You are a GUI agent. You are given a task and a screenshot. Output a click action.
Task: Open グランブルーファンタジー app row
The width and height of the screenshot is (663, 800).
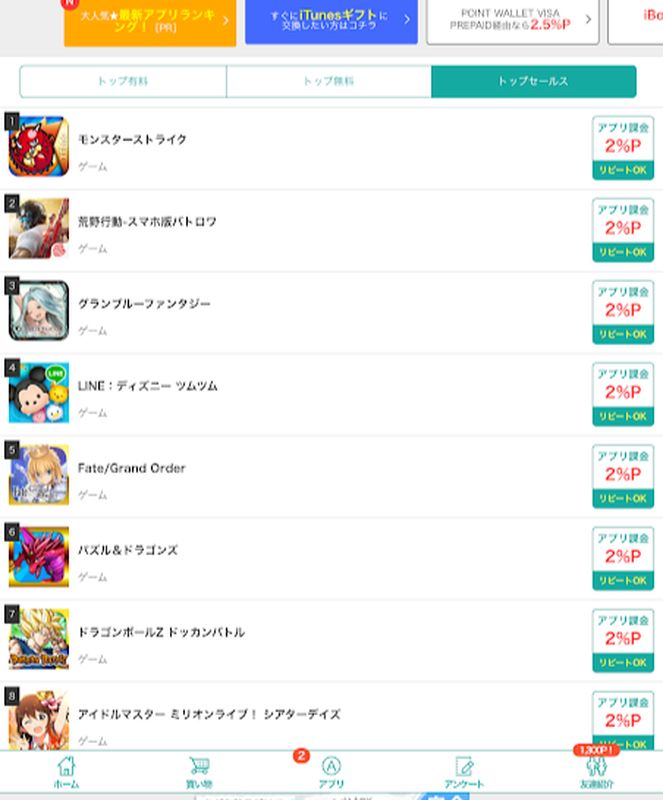[x=300, y=312]
